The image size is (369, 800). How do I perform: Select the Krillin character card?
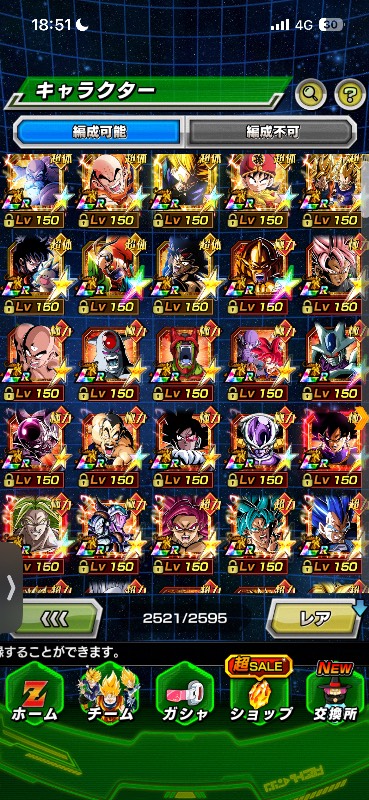click(x=110, y=191)
